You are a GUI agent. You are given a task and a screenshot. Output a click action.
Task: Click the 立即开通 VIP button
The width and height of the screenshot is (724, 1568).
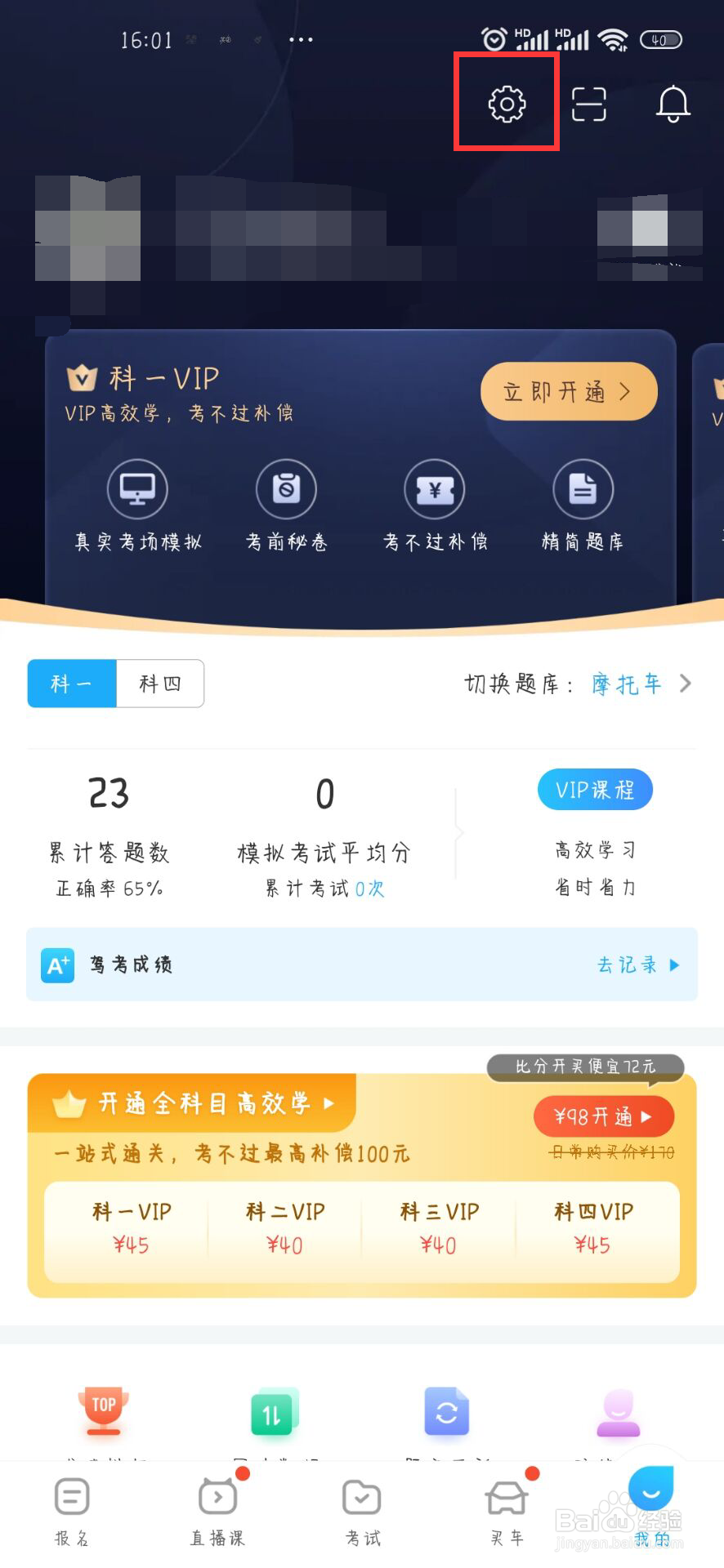pyautogui.click(x=568, y=392)
